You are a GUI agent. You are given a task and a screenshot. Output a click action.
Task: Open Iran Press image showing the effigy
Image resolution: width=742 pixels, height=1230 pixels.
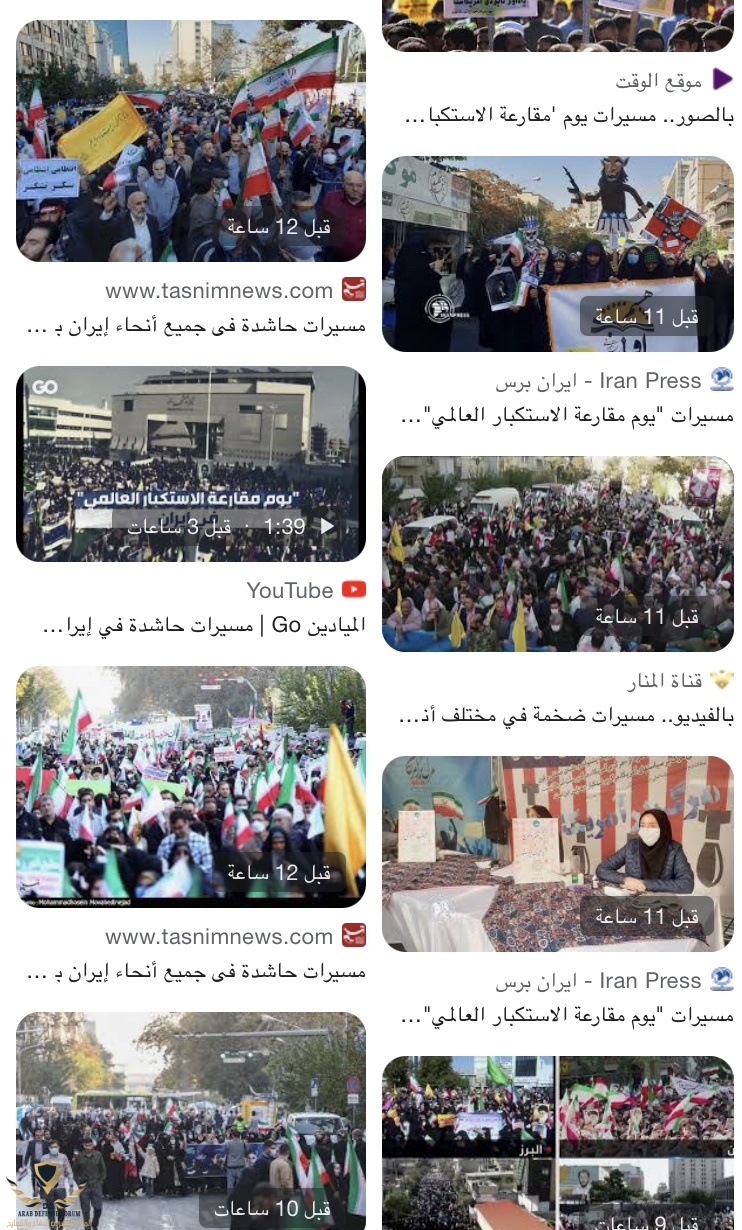[x=557, y=253]
